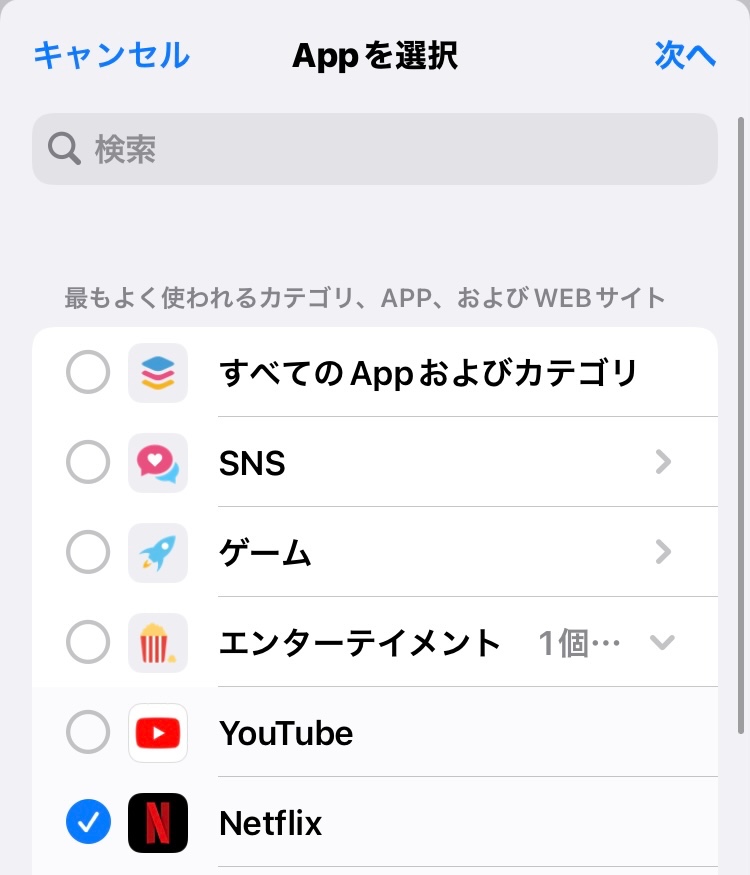Collapse the エンターテイメント category list
Viewport: 750px width, 875px height.
pos(662,642)
